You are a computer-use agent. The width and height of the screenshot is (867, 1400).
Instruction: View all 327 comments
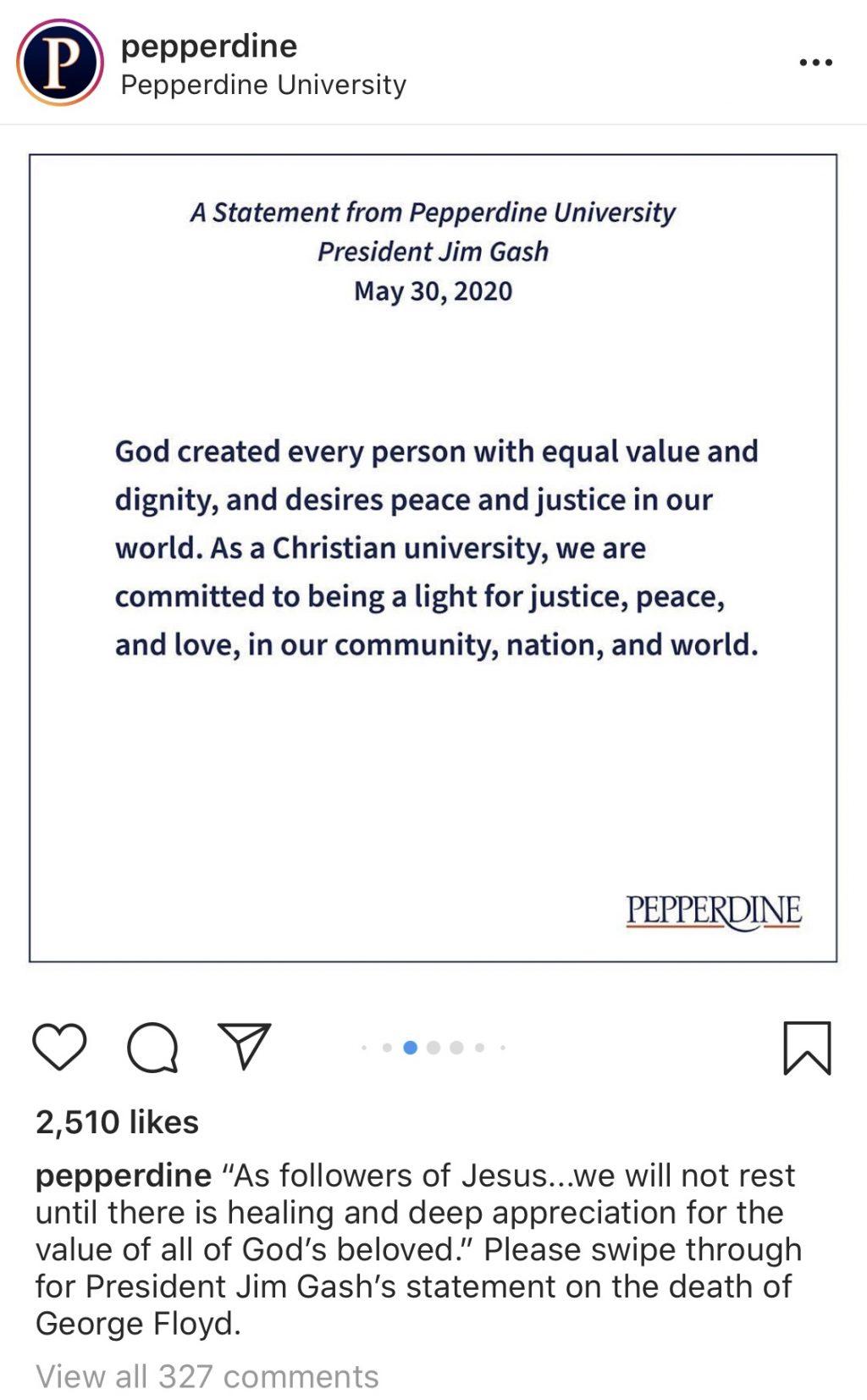pyautogui.click(x=207, y=1376)
